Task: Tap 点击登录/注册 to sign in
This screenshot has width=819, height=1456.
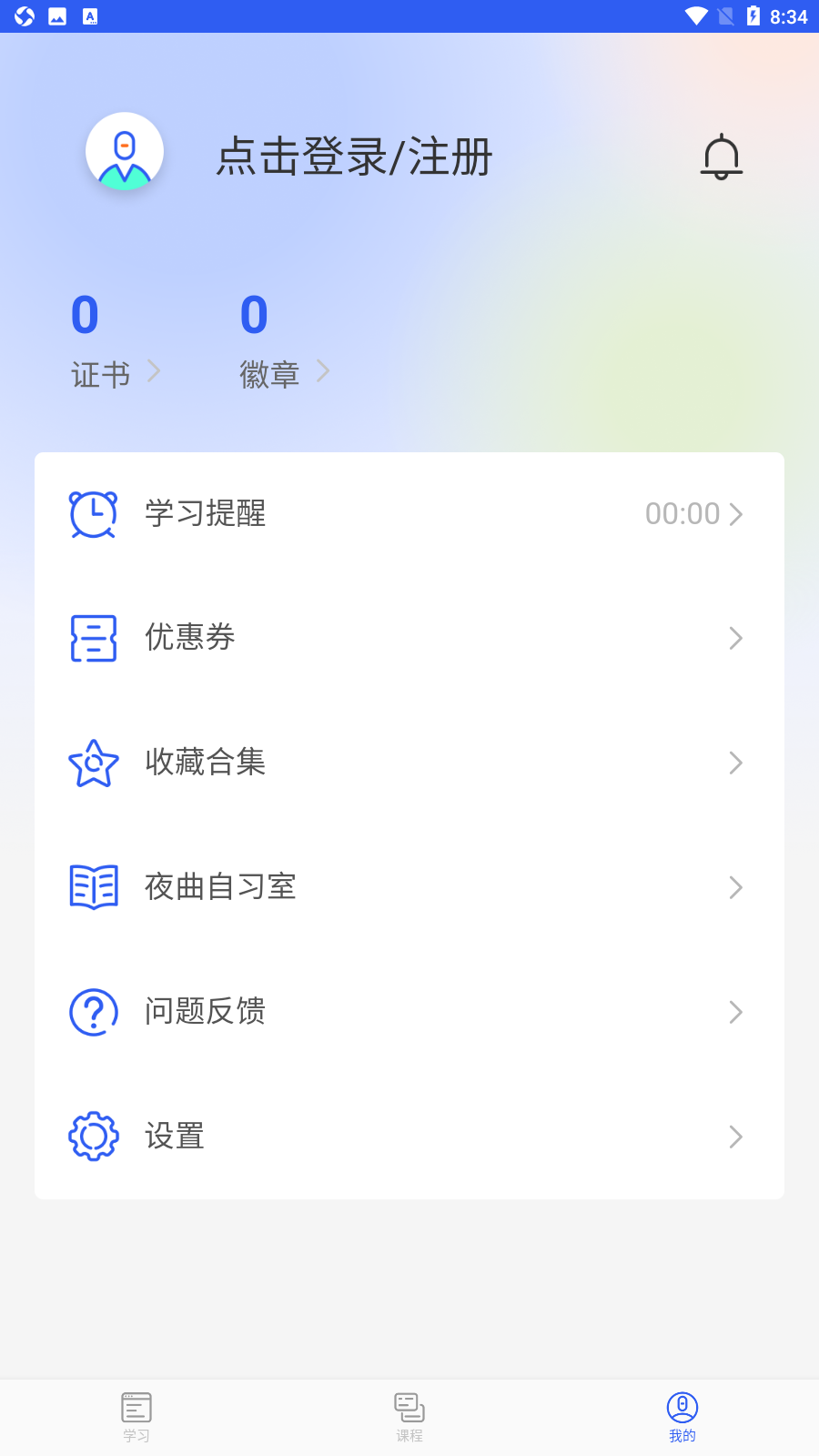Action: 354,157
